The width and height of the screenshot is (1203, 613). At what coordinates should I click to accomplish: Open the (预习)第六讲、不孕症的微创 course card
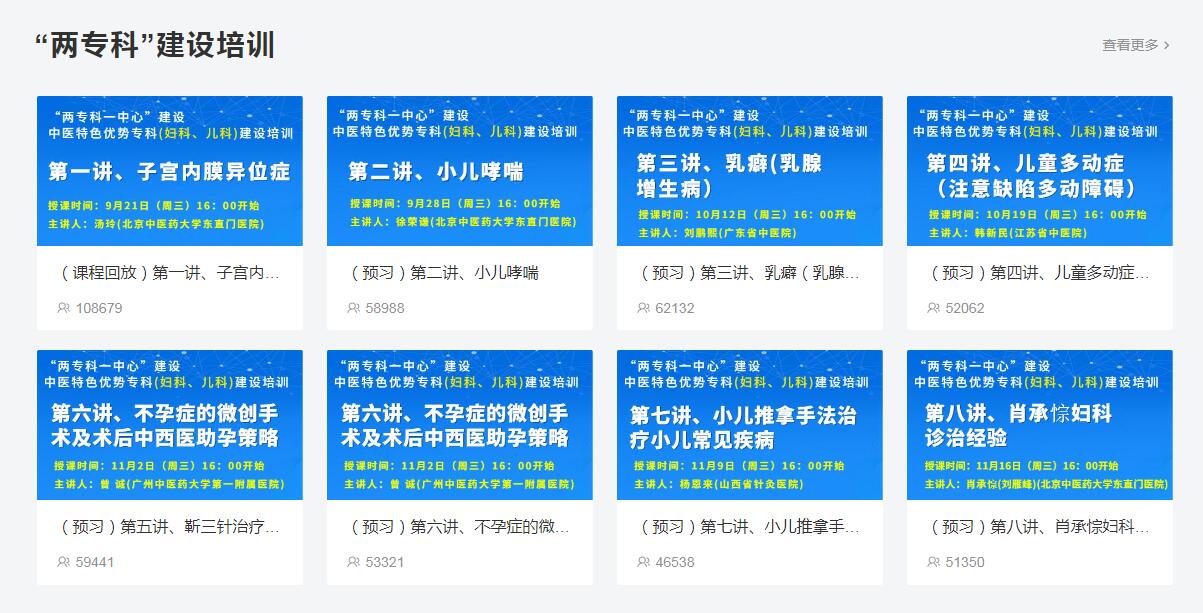point(459,526)
